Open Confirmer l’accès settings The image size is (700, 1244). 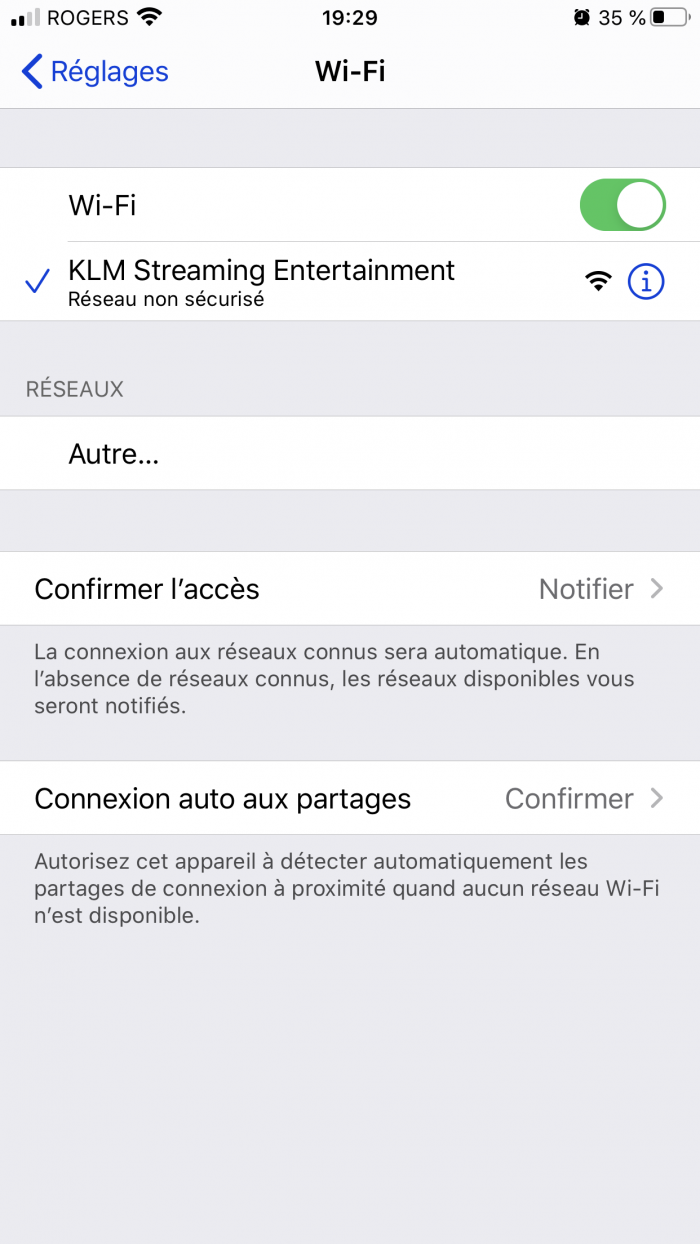coord(350,589)
